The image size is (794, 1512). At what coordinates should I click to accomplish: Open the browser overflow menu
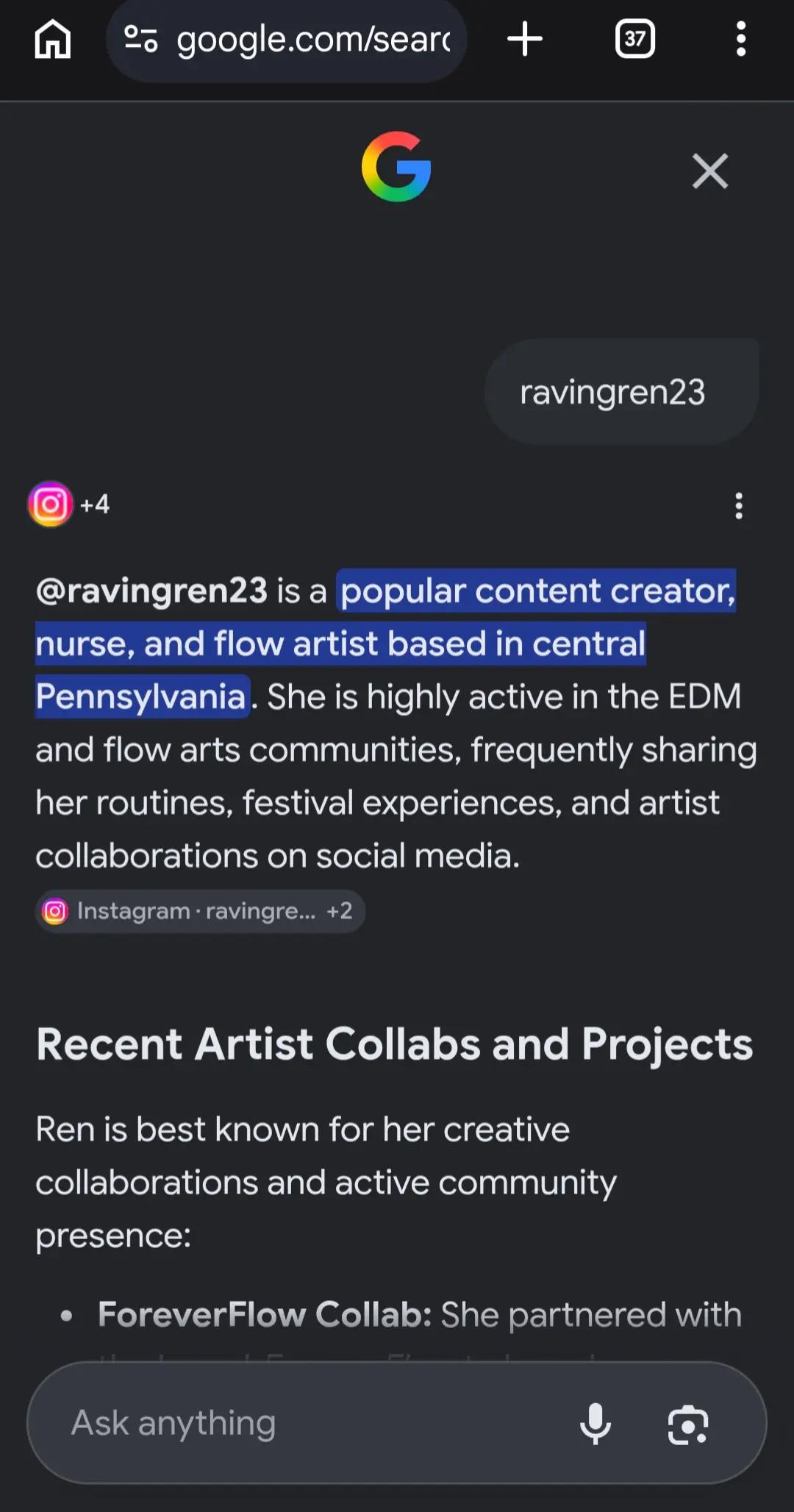pyautogui.click(x=741, y=39)
